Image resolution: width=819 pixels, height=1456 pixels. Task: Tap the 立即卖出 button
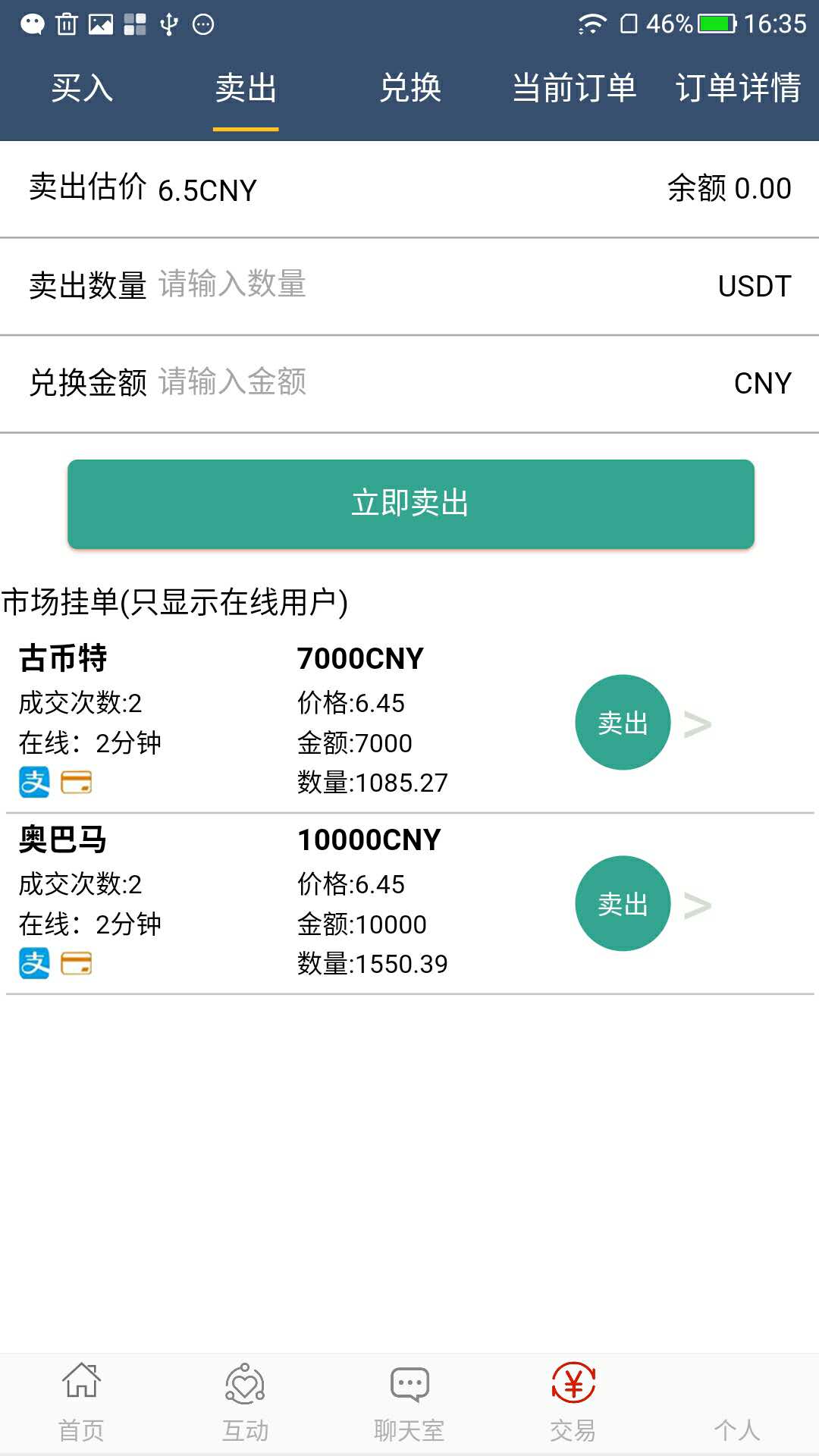pos(410,504)
